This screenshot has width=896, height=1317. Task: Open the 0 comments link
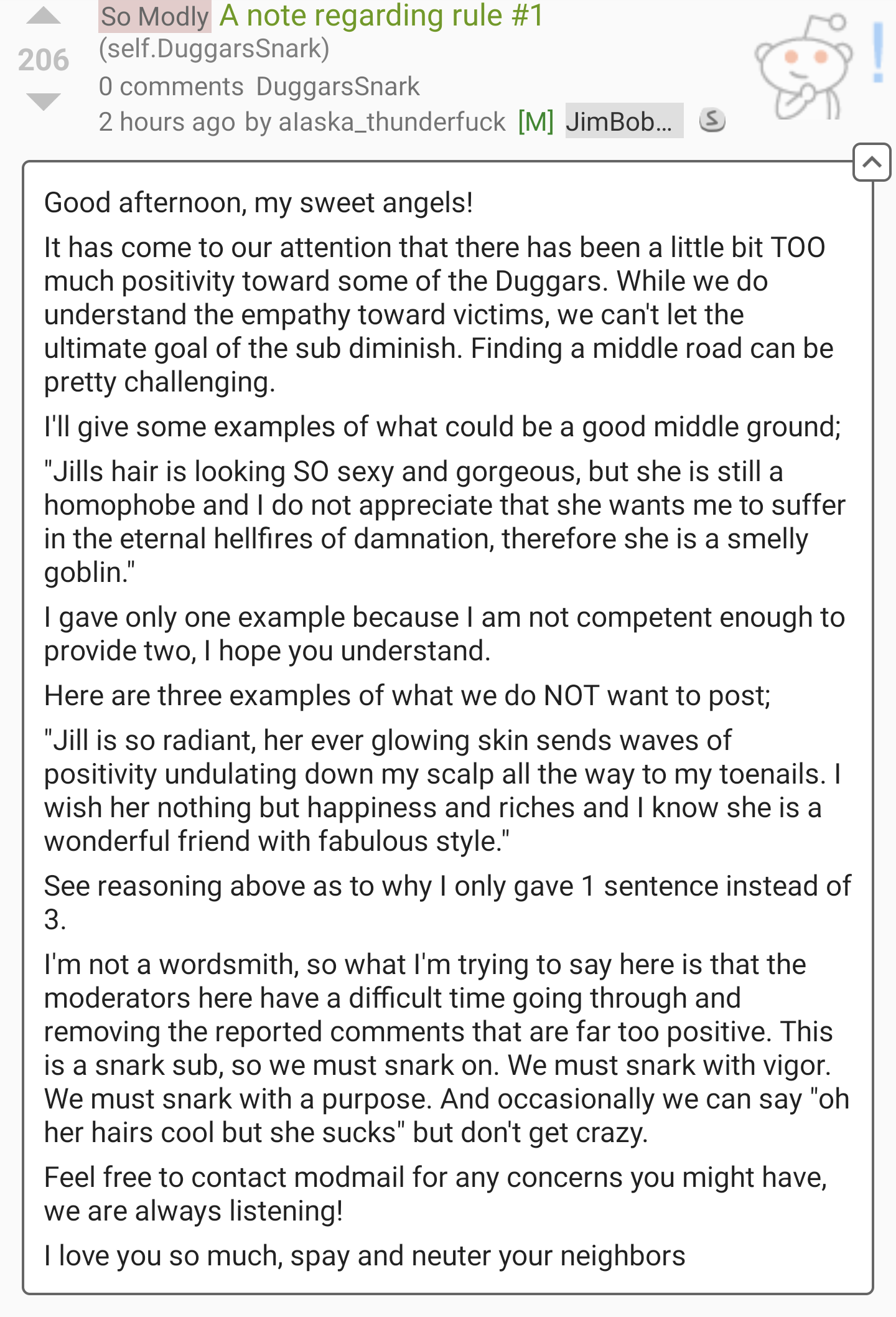click(171, 87)
